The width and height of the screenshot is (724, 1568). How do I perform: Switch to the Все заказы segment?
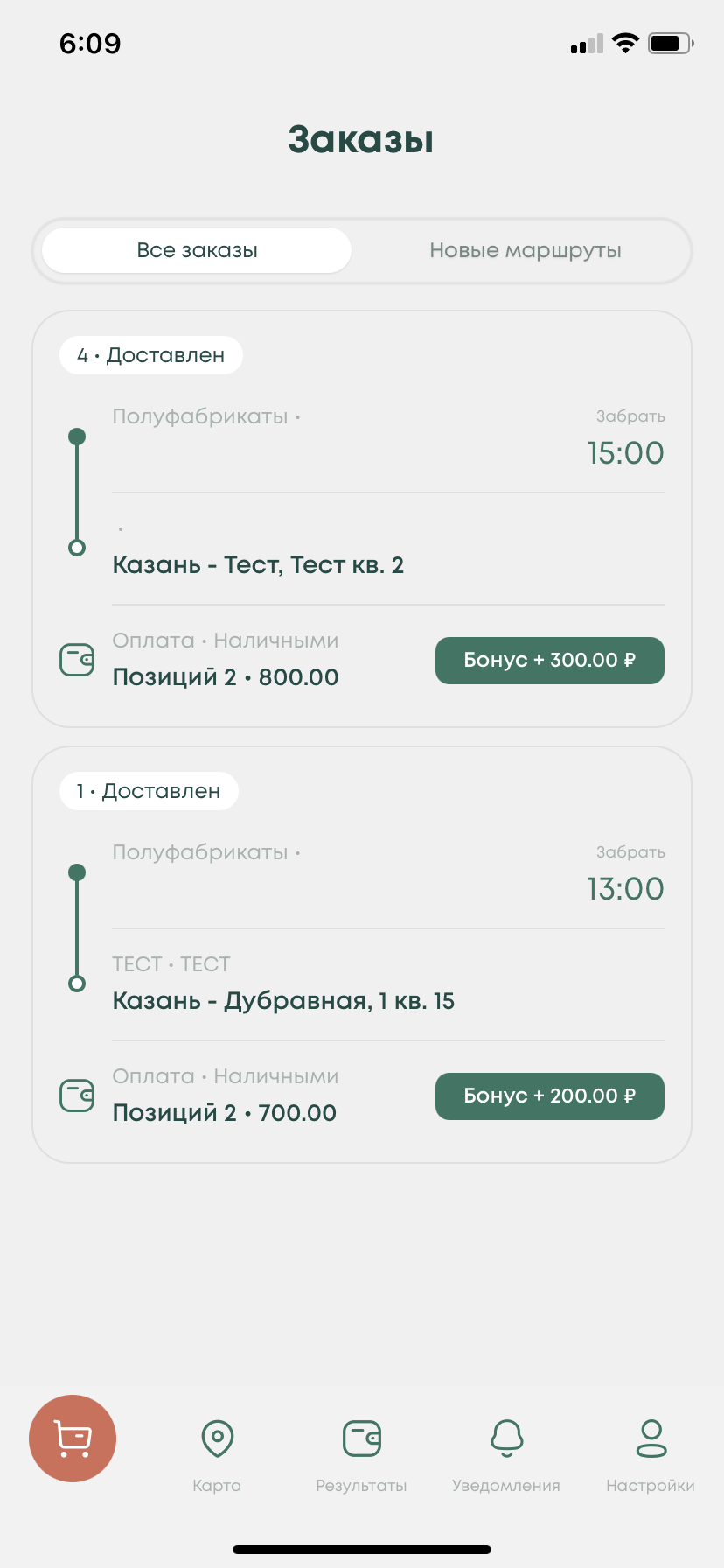click(x=197, y=250)
